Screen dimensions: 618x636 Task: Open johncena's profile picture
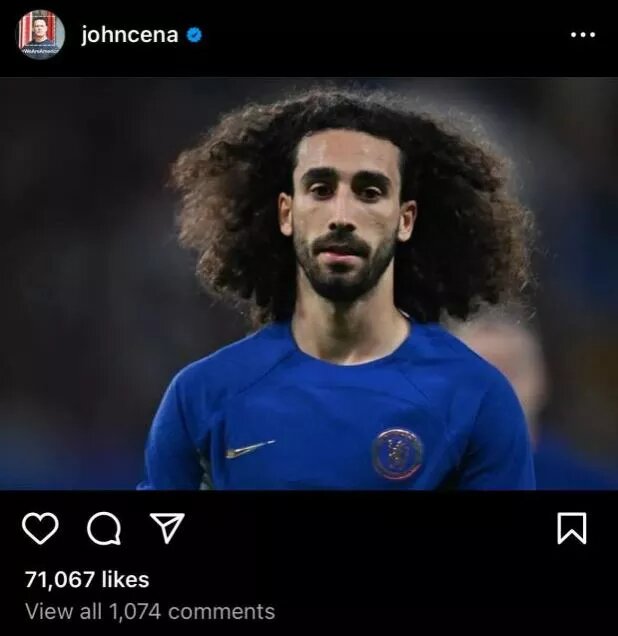[41, 35]
